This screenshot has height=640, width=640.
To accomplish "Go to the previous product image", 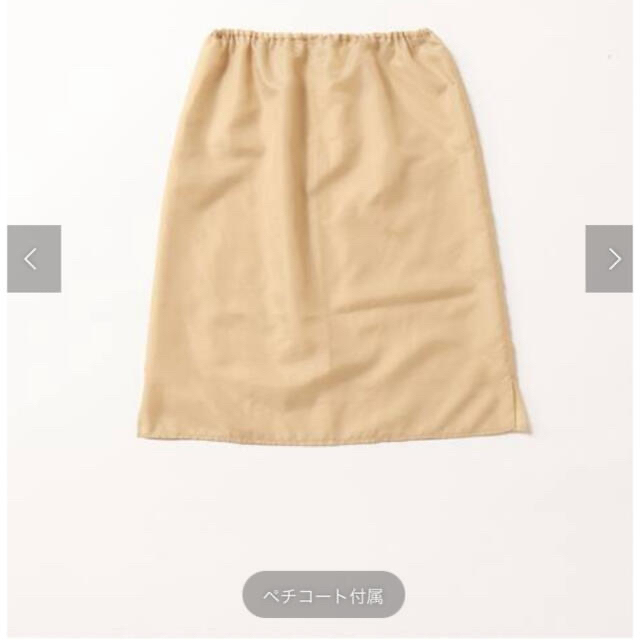I will (x=34, y=259).
